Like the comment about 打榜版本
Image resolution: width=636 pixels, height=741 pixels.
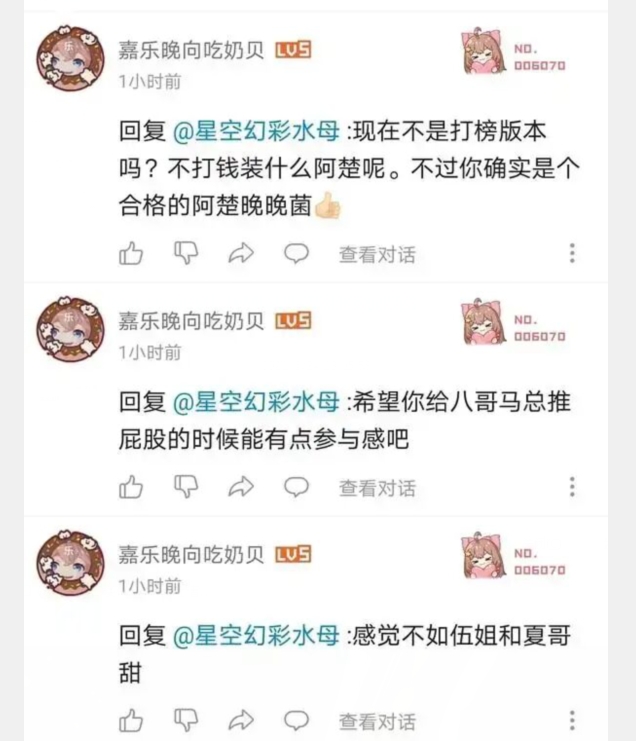tap(131, 254)
